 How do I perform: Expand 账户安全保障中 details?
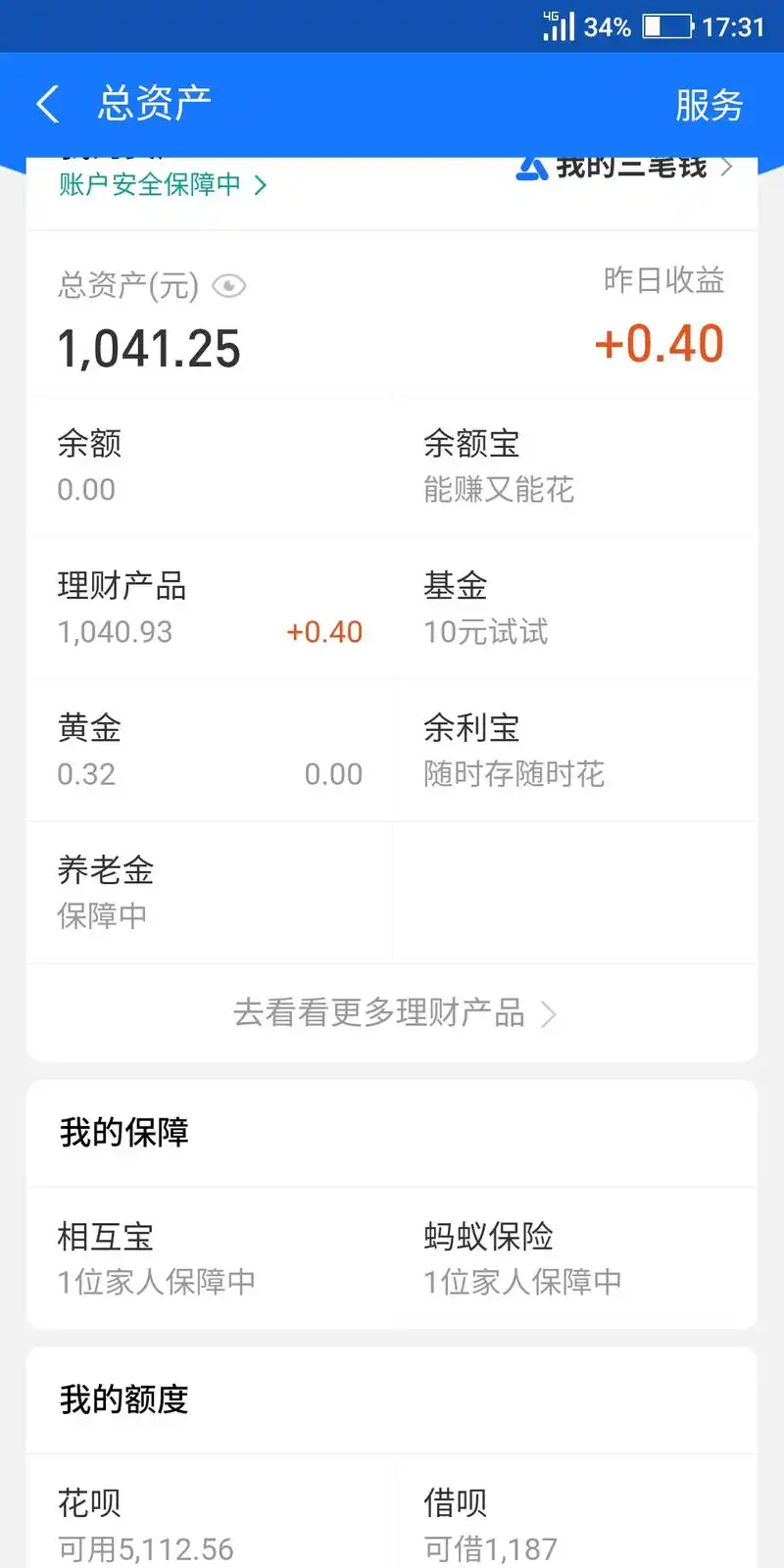coord(157,185)
